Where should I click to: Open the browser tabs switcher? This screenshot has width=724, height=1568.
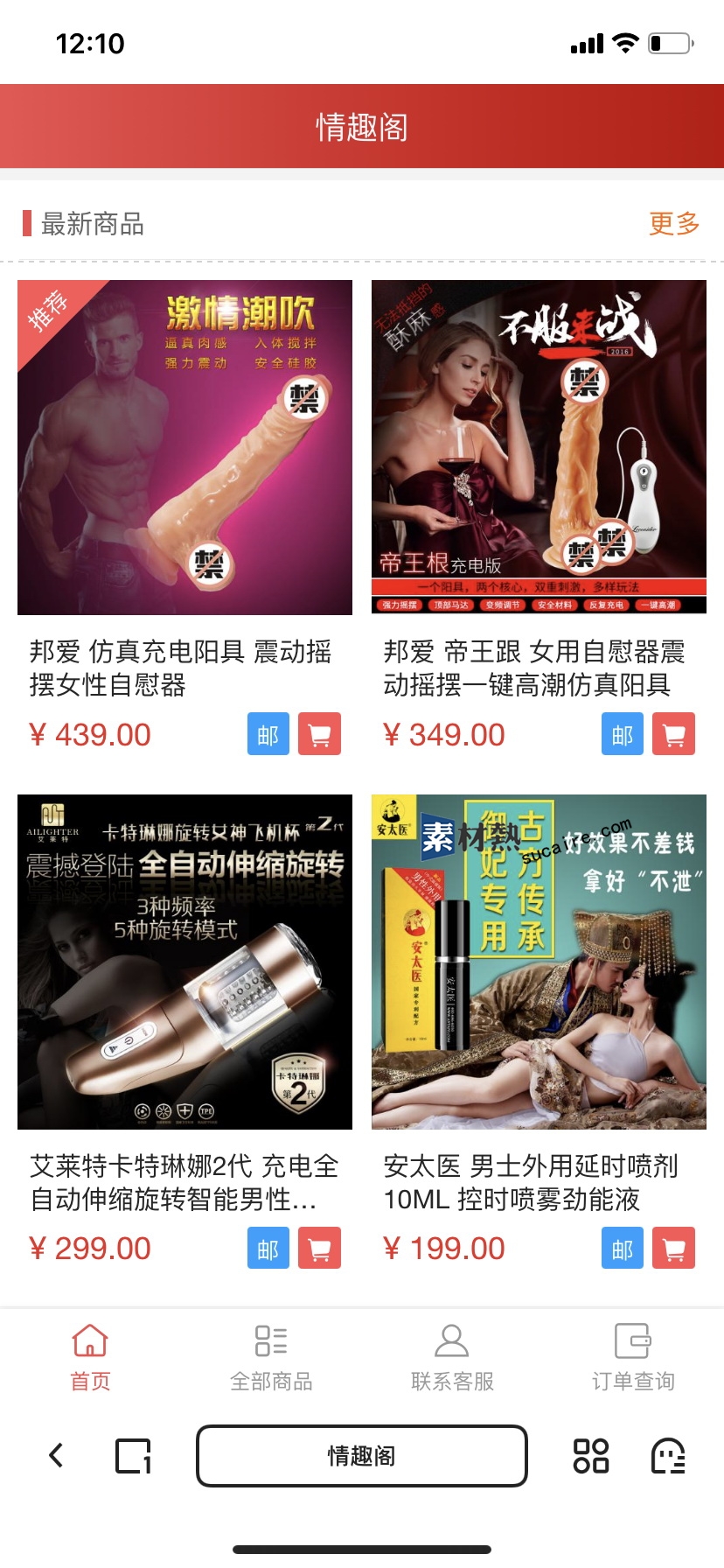[x=133, y=1456]
